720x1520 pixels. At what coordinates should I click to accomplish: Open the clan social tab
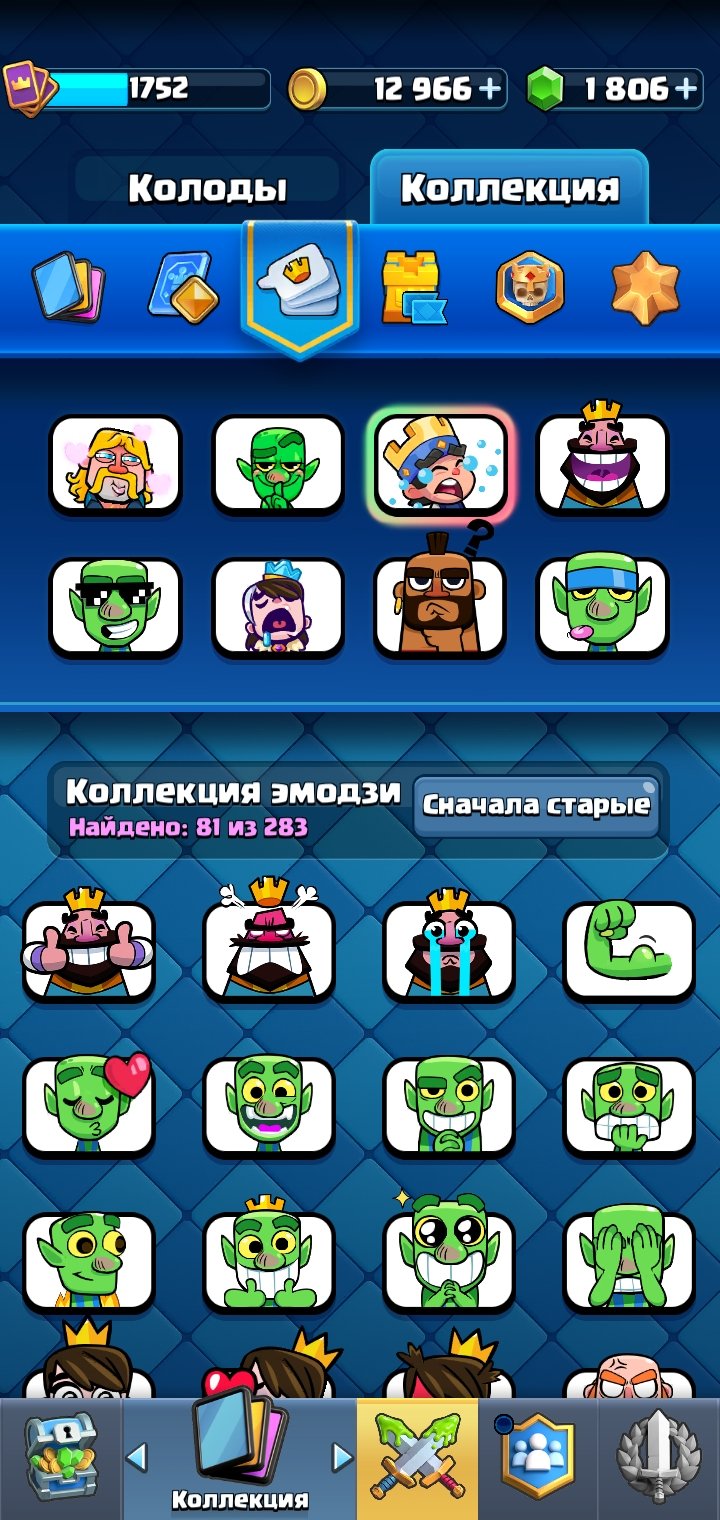point(538,1459)
